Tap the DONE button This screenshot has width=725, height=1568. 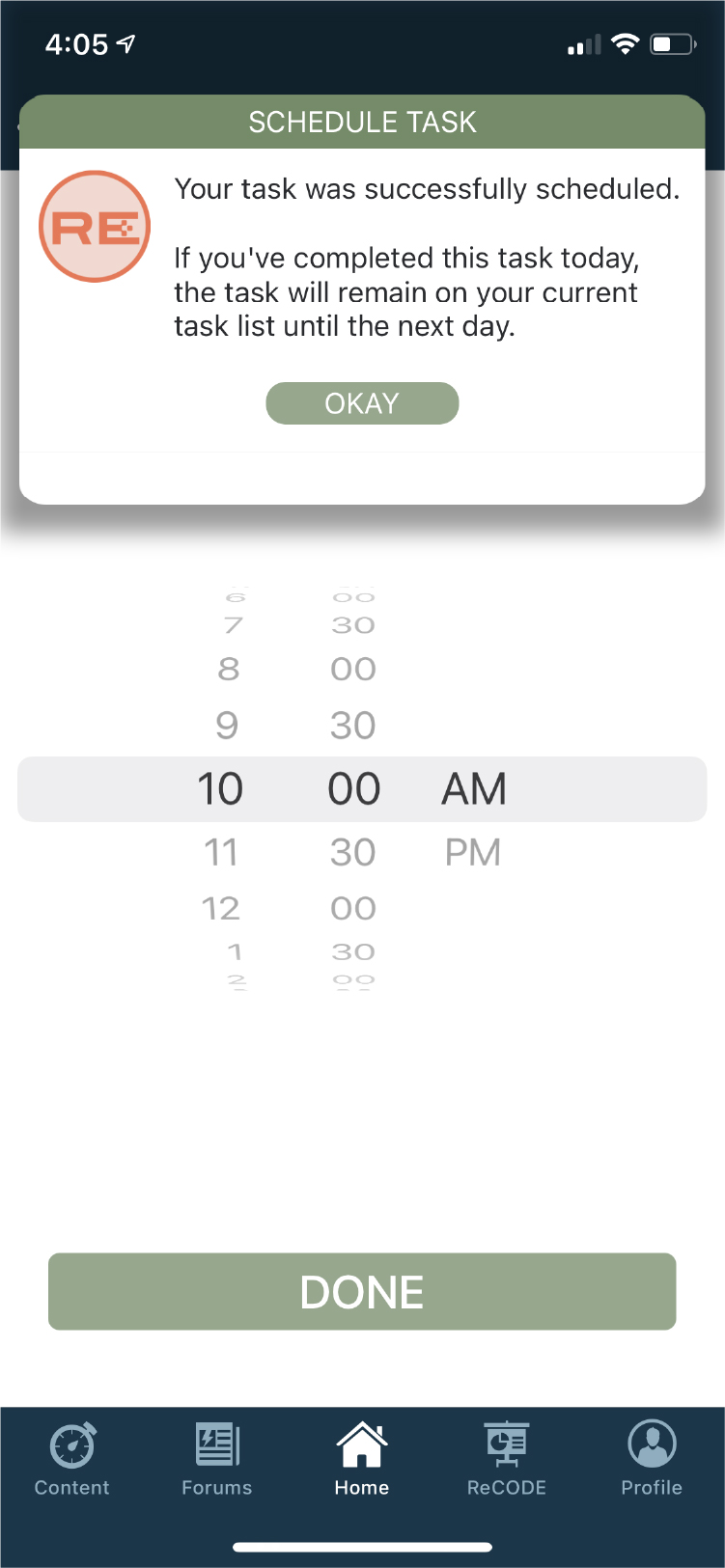(x=362, y=1291)
